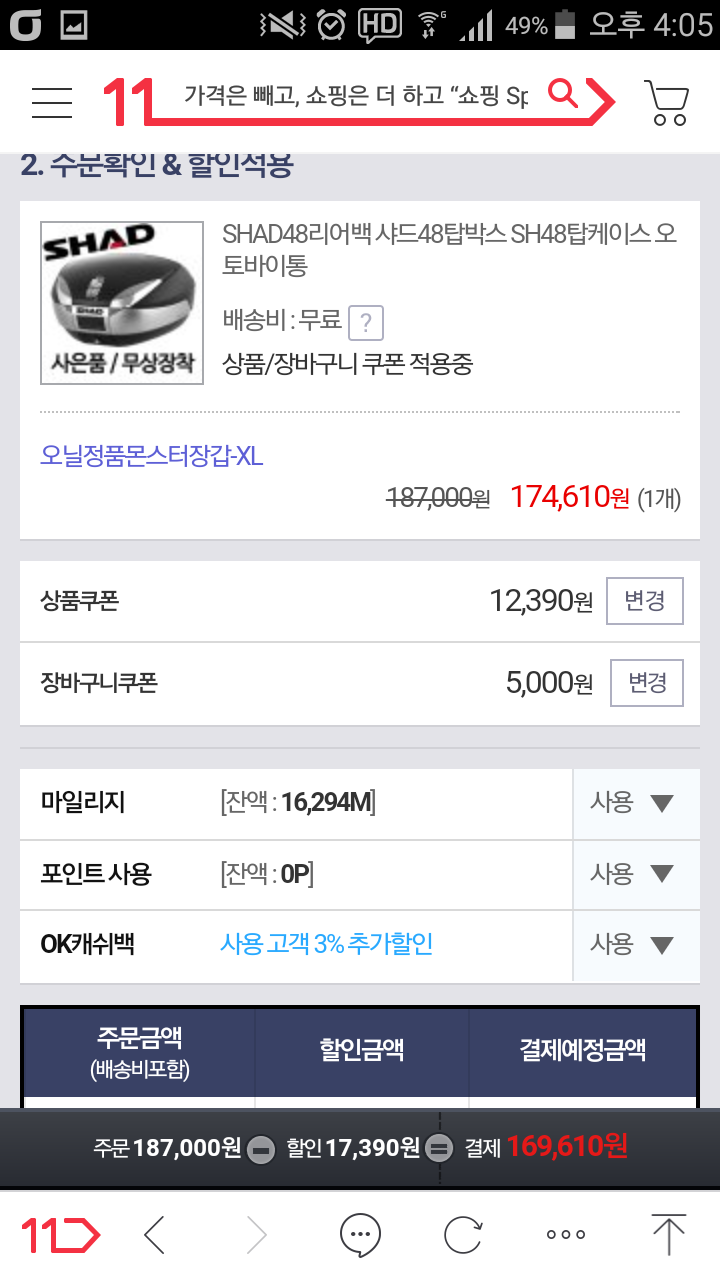Jump to the top of the page

pyautogui.click(x=668, y=1235)
